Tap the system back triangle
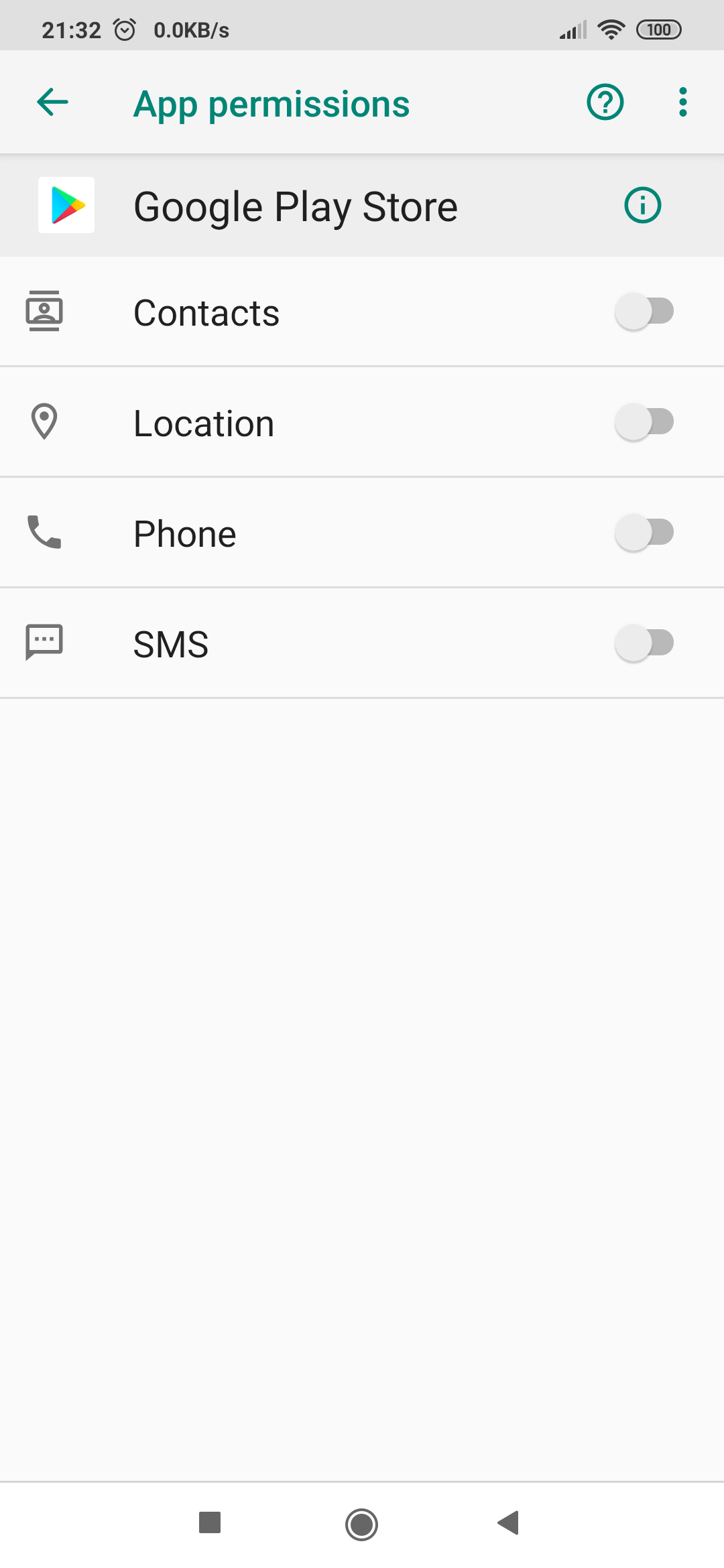Viewport: 724px width, 1568px height. coord(508,1522)
